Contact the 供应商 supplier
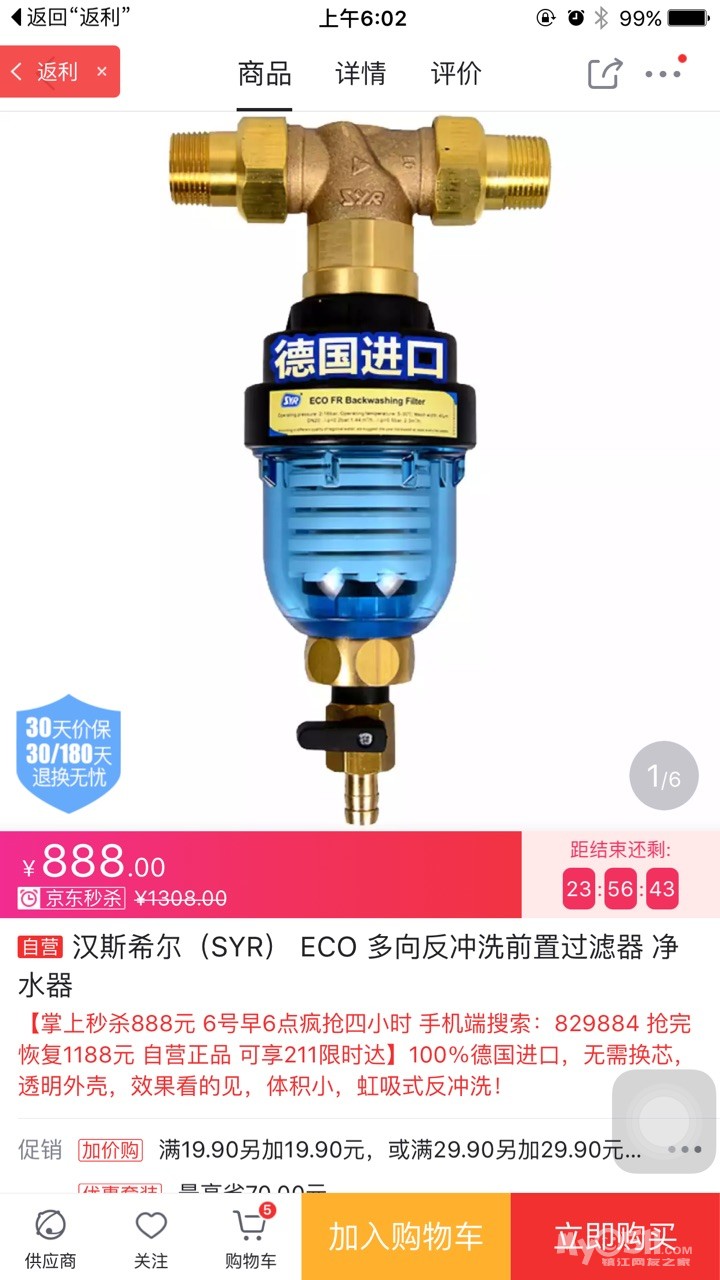 pyautogui.click(x=50, y=1238)
